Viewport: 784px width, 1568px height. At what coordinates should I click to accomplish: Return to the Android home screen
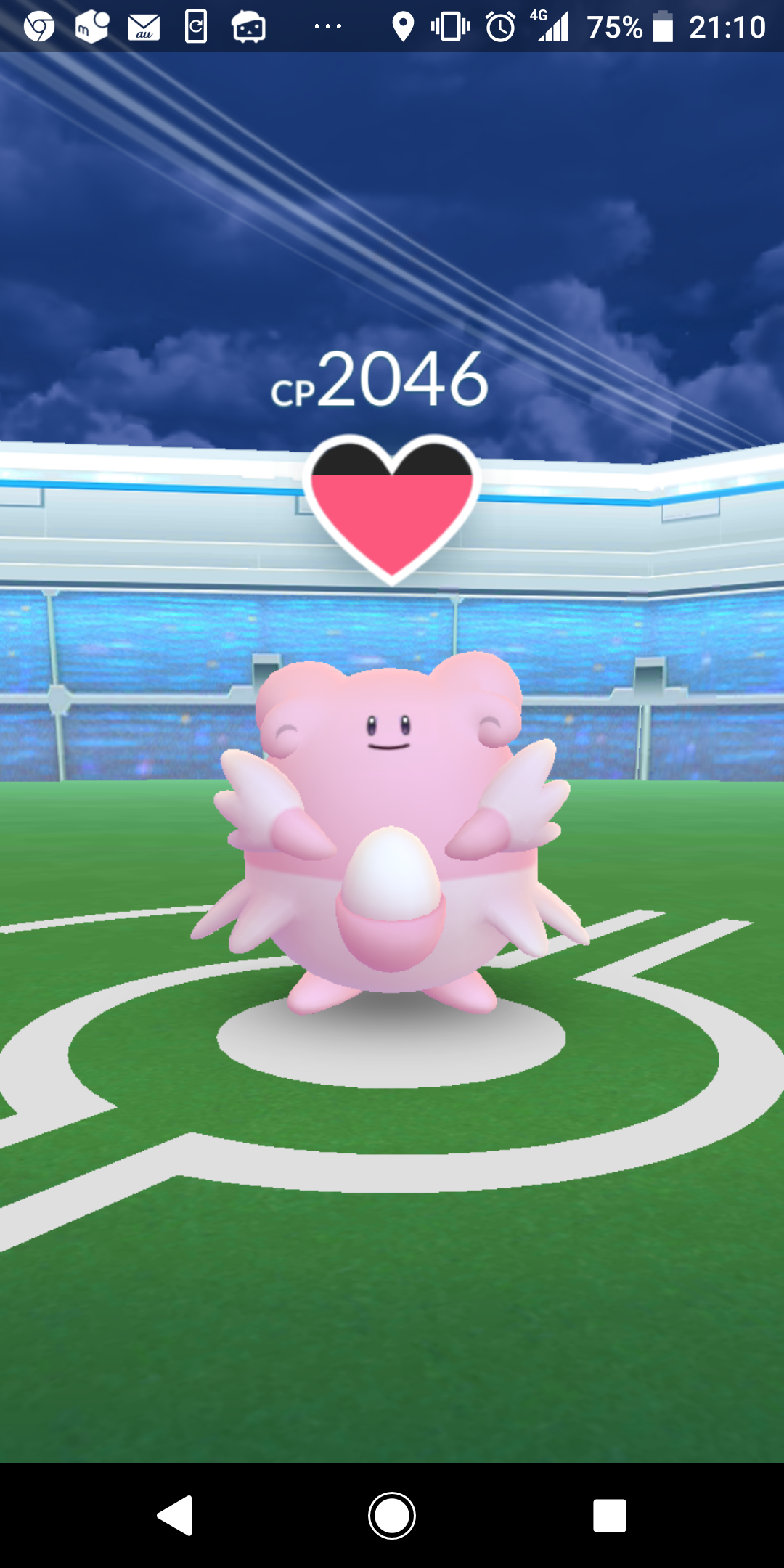(392, 1516)
